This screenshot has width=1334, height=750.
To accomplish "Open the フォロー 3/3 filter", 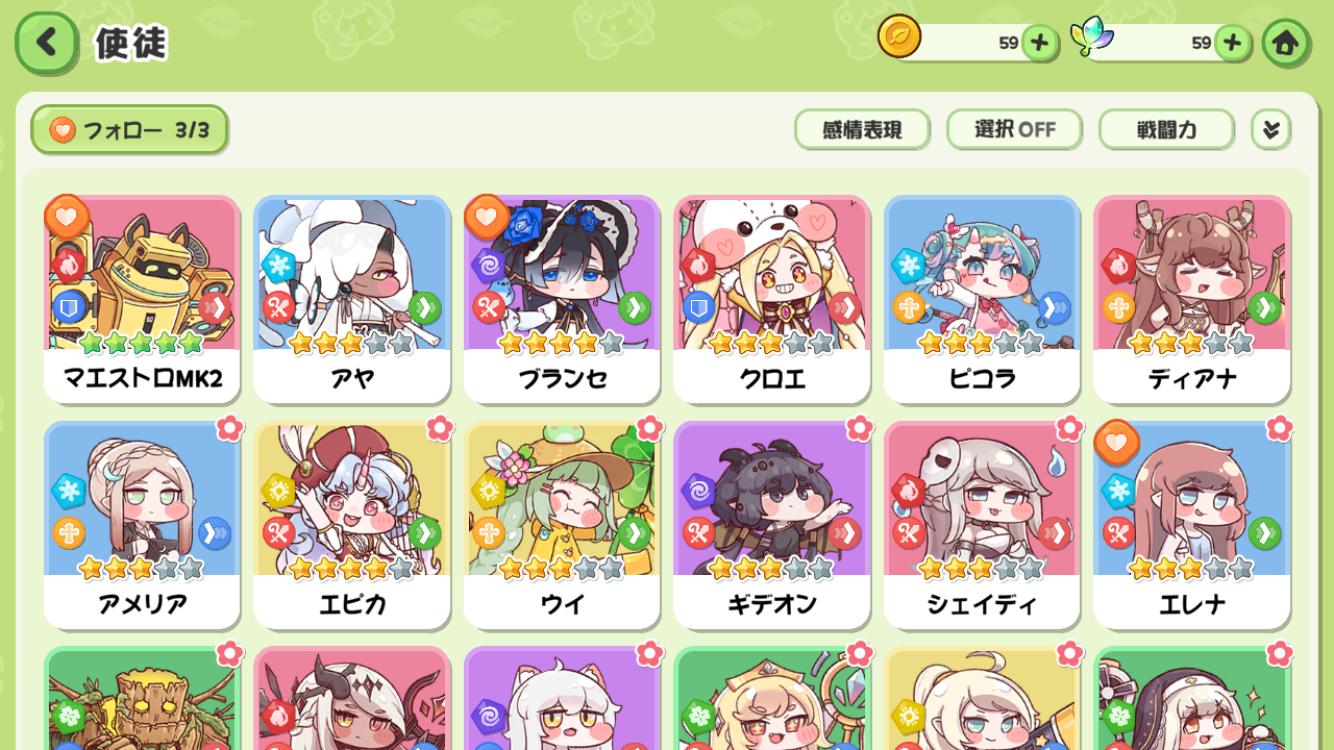I will (129, 130).
